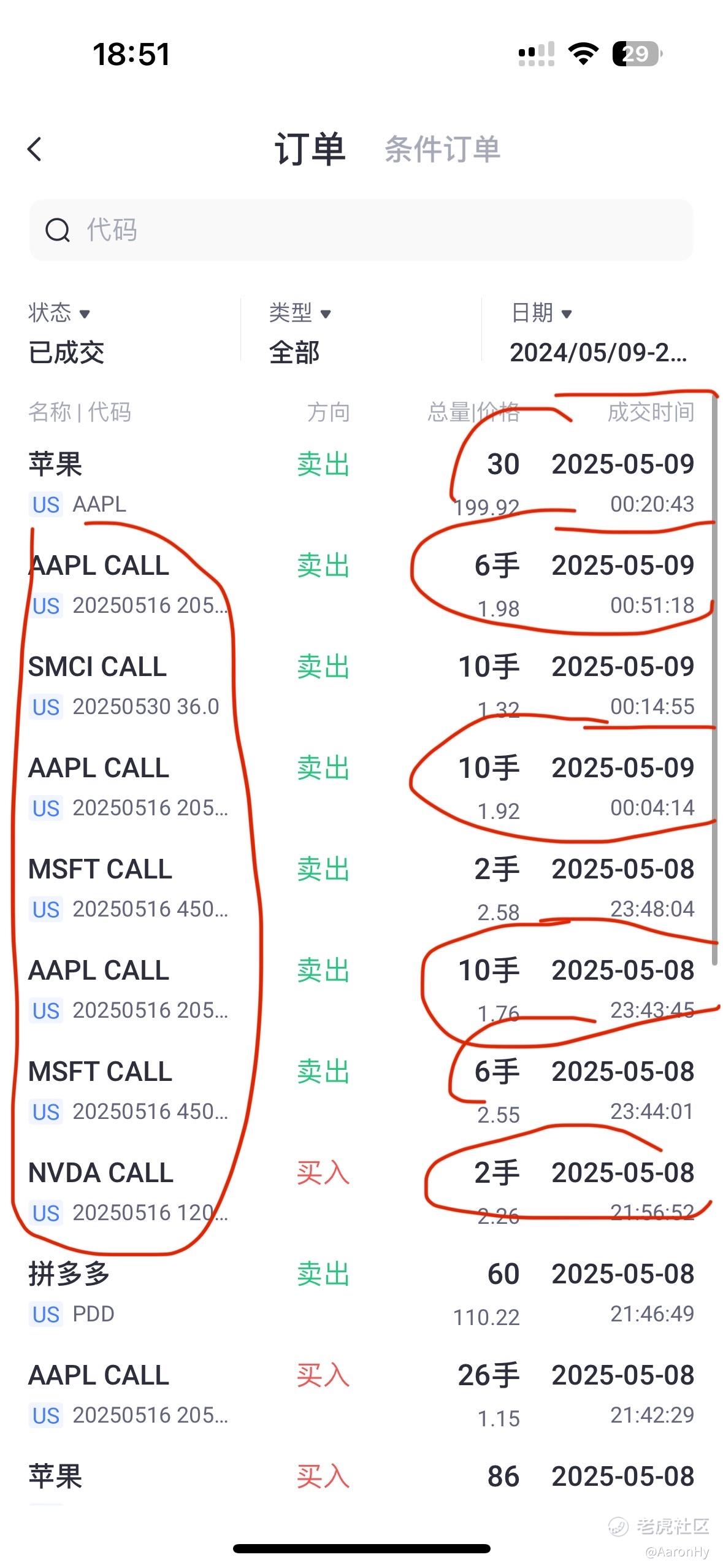The width and height of the screenshot is (723, 1568).
Task: Go back using the arrow icon
Action: (x=35, y=149)
